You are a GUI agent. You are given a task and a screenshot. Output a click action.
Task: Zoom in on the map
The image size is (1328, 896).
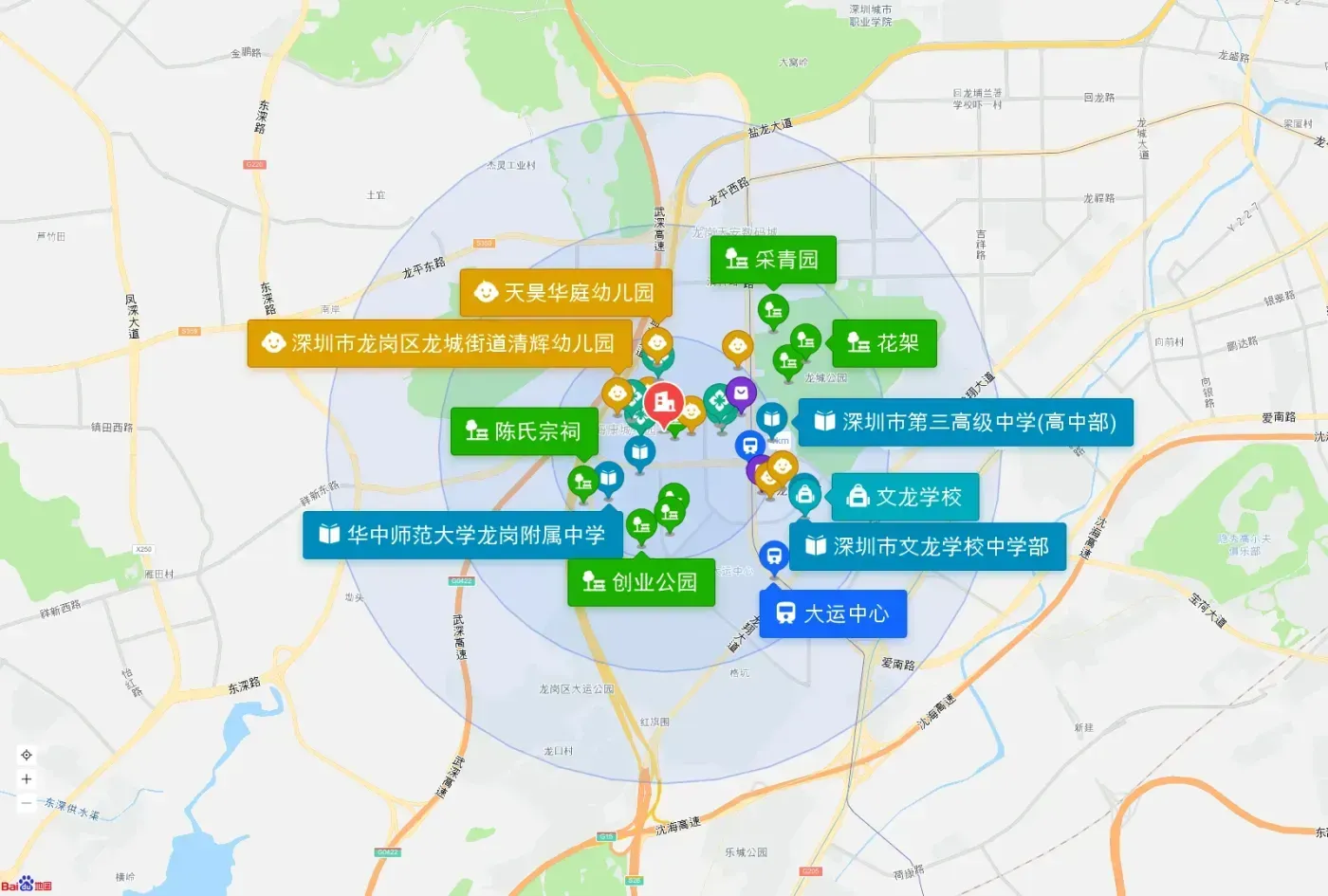click(27, 779)
